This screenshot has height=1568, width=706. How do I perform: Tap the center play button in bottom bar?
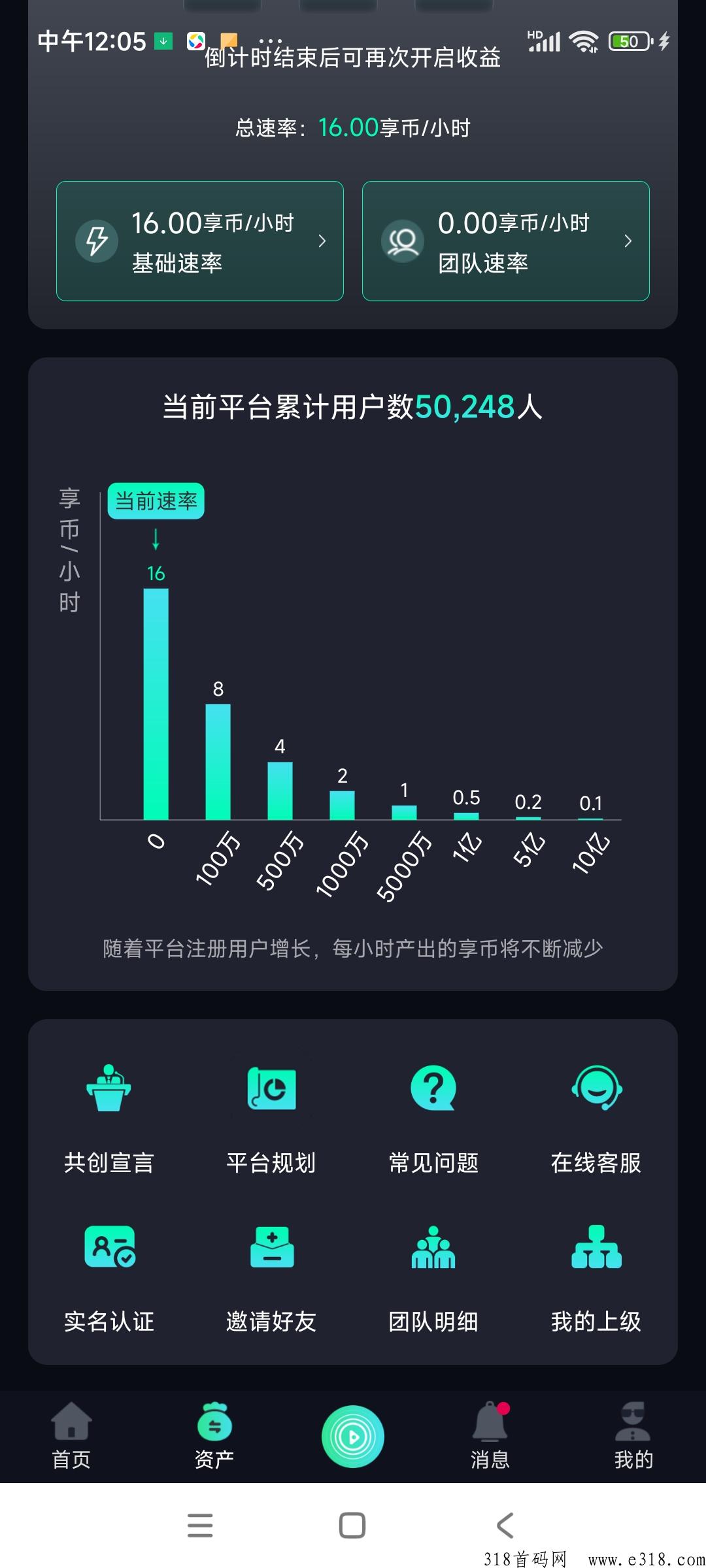tap(353, 1436)
